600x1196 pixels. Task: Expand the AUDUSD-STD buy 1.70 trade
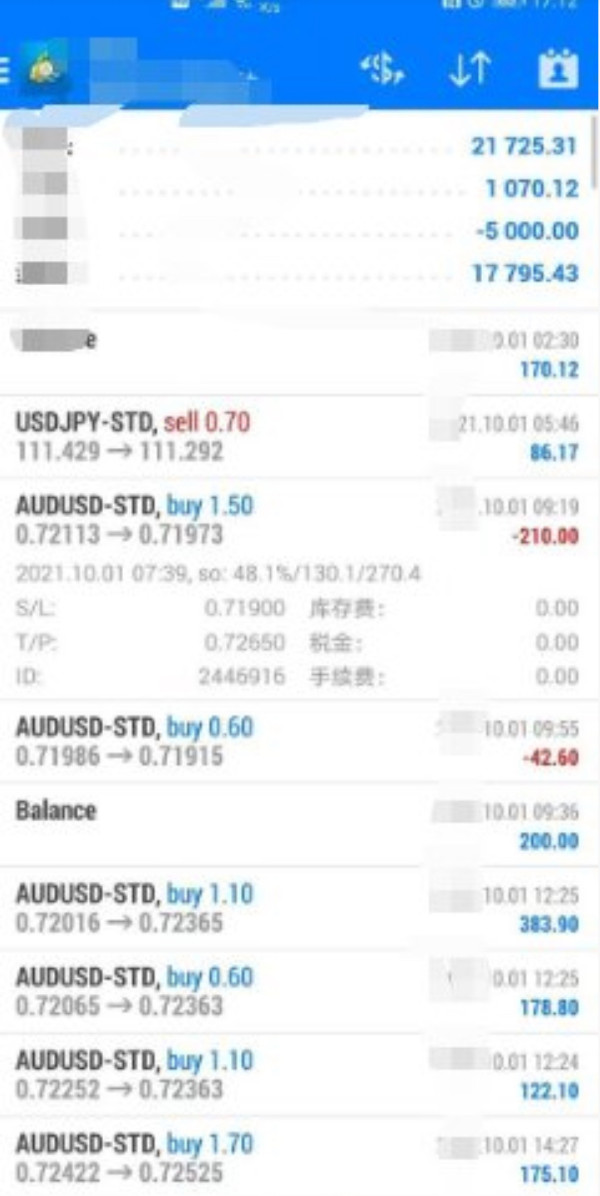pyautogui.click(x=300, y=1156)
